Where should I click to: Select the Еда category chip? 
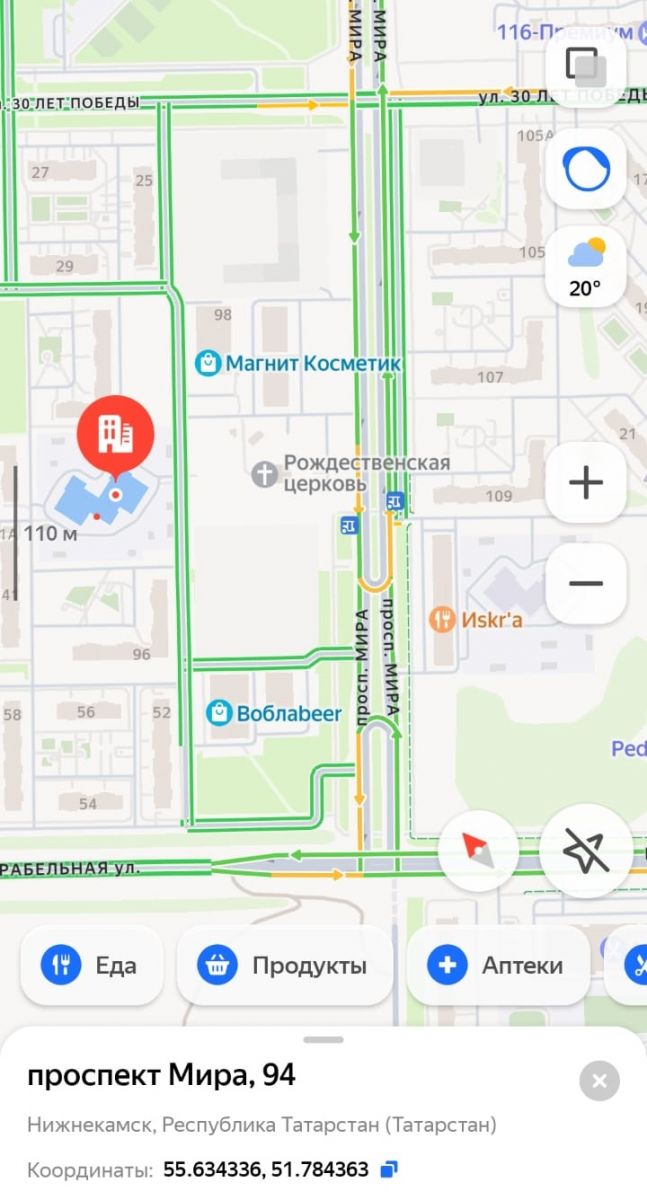[x=91, y=965]
